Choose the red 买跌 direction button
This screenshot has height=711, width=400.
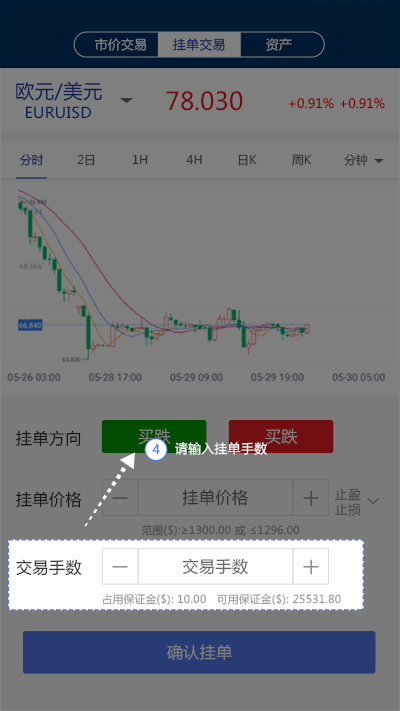281,436
